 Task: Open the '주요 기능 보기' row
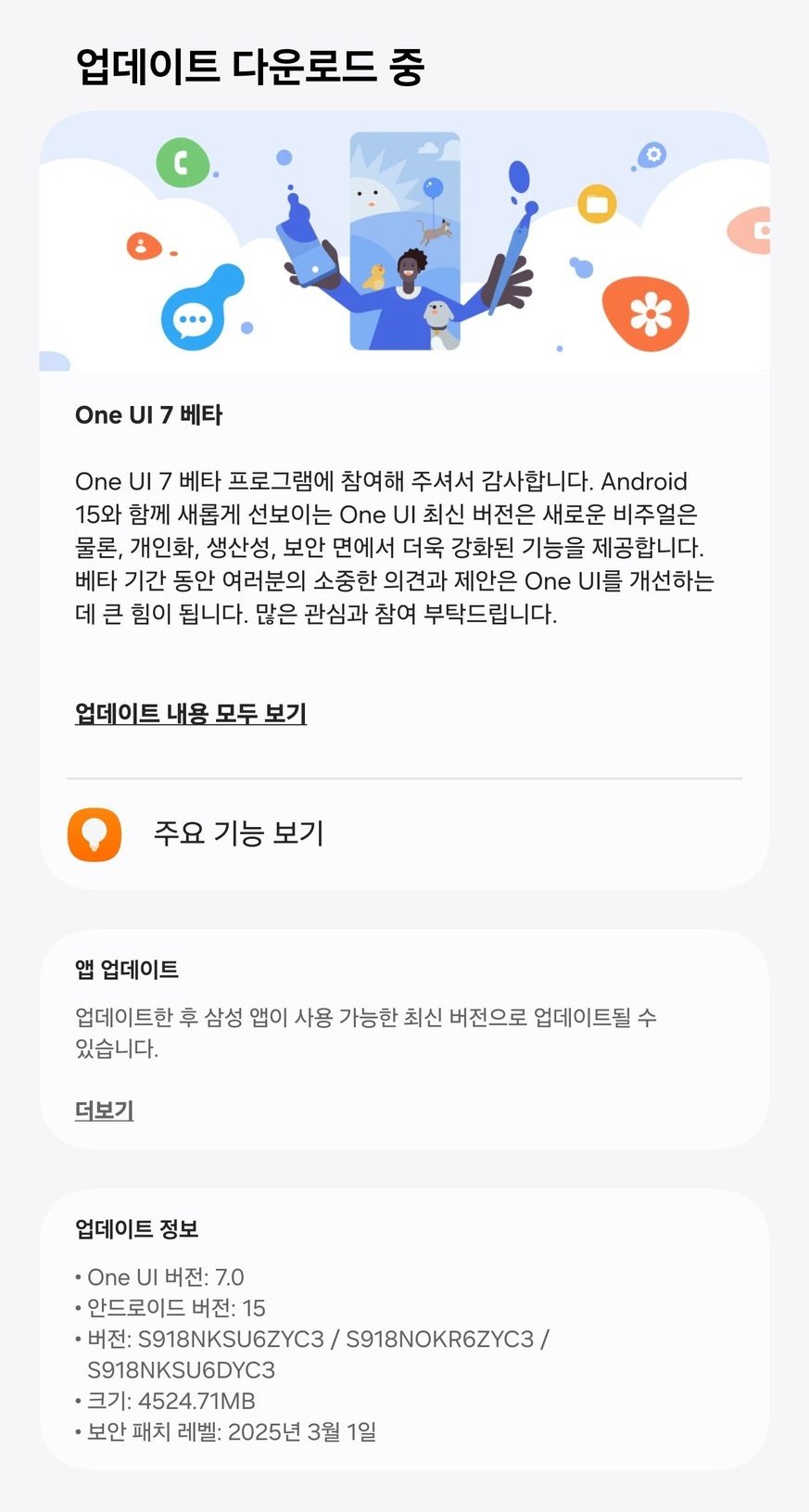[238, 833]
